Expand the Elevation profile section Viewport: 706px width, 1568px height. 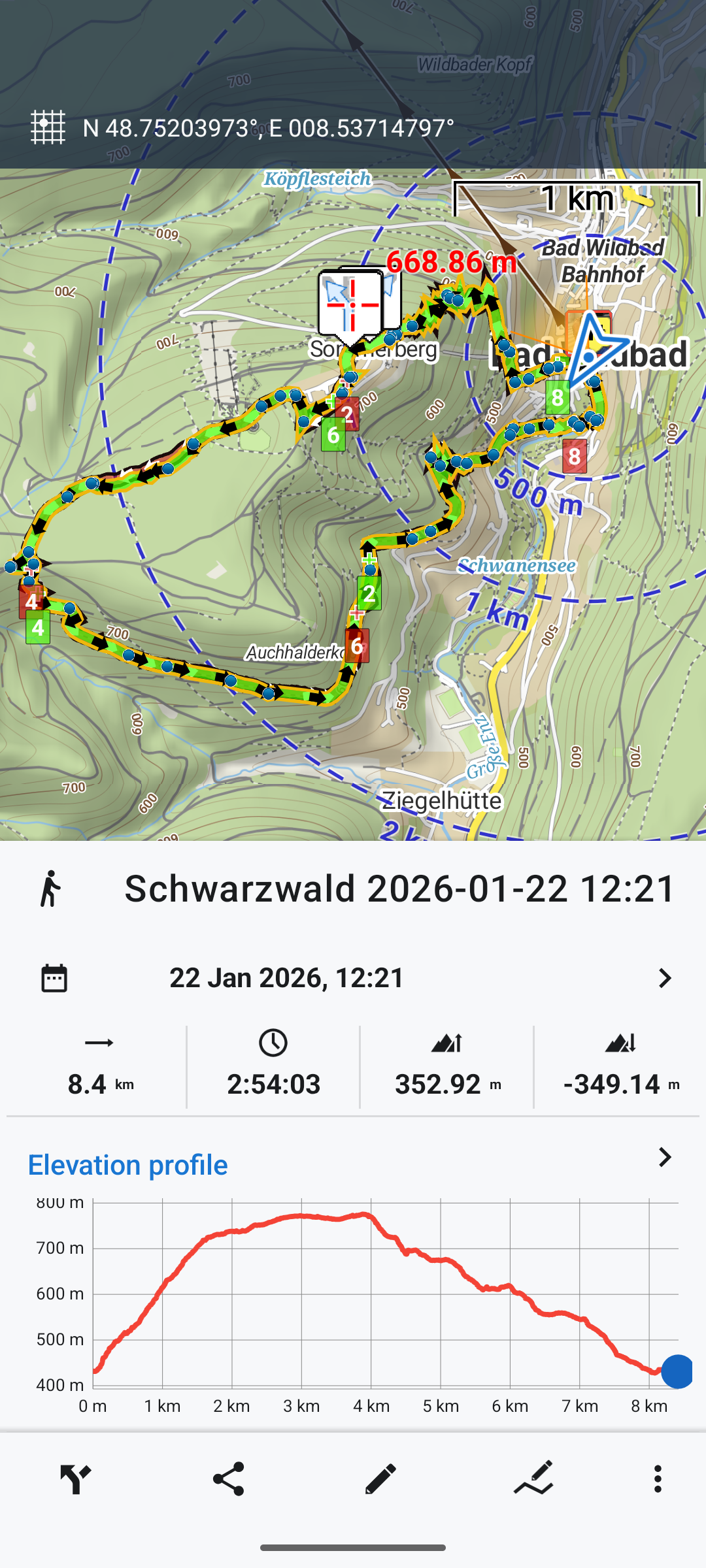click(664, 1157)
